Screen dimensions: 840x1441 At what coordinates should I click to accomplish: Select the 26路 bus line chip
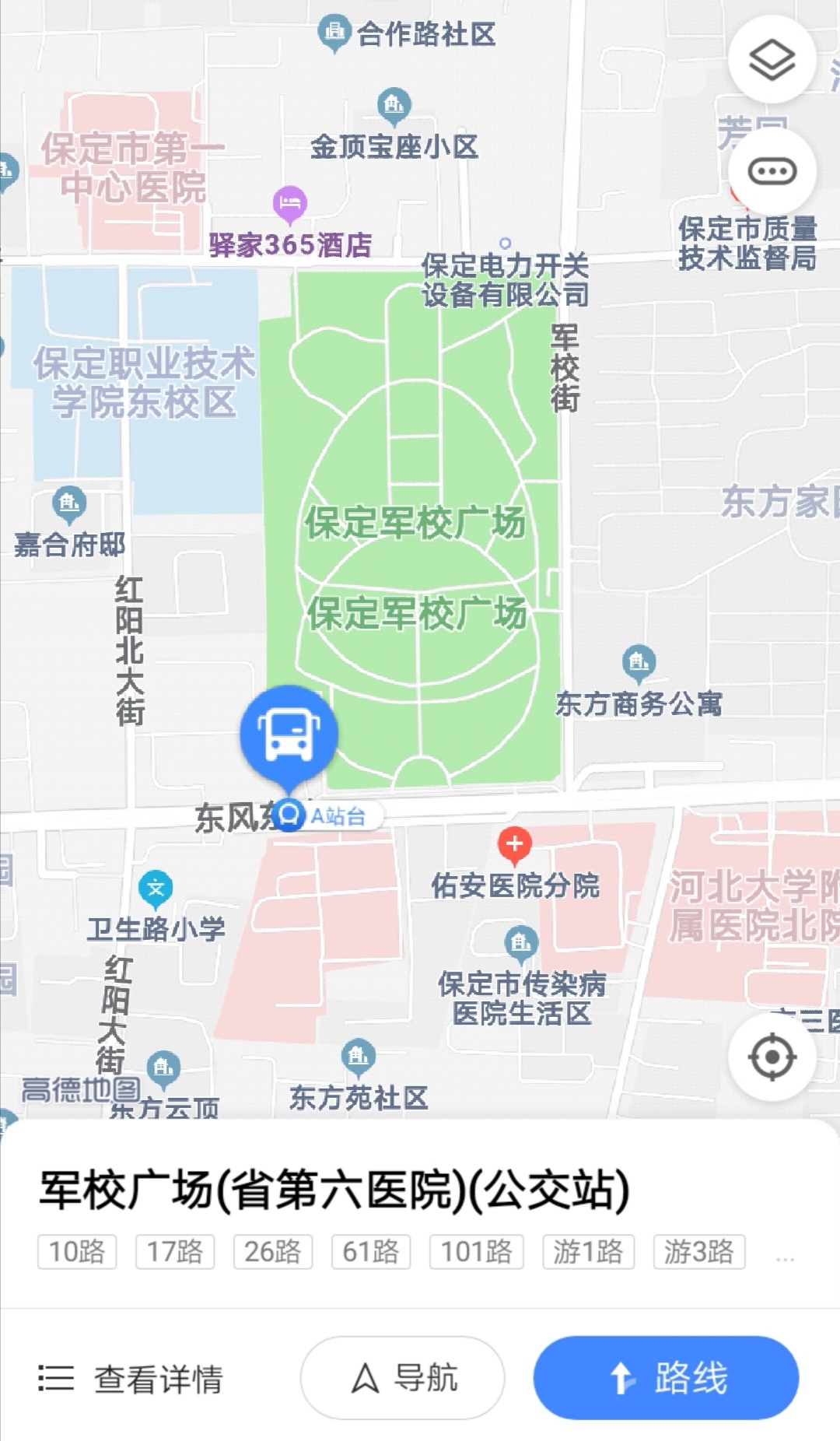[x=273, y=1251]
